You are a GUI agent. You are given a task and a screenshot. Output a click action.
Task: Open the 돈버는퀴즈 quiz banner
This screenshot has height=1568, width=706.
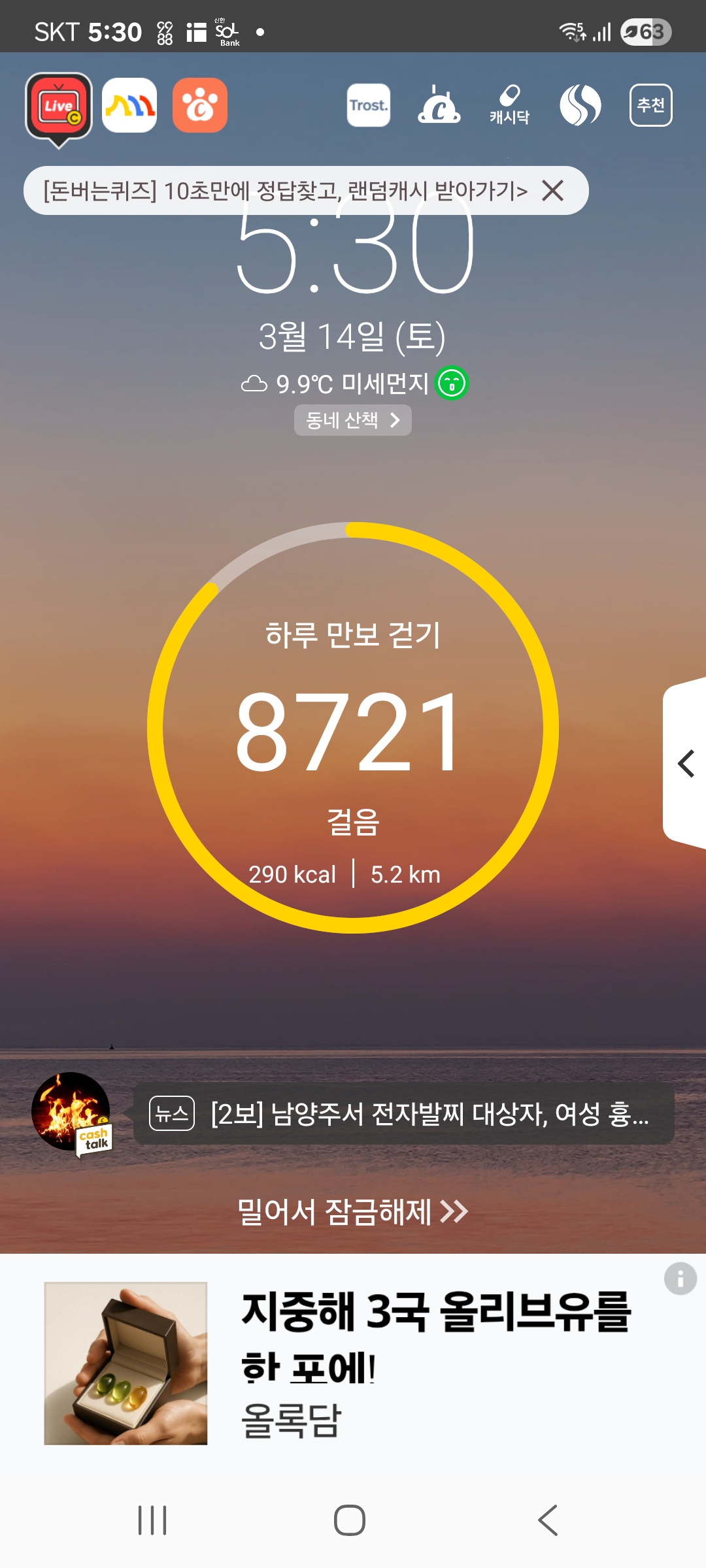click(x=285, y=191)
